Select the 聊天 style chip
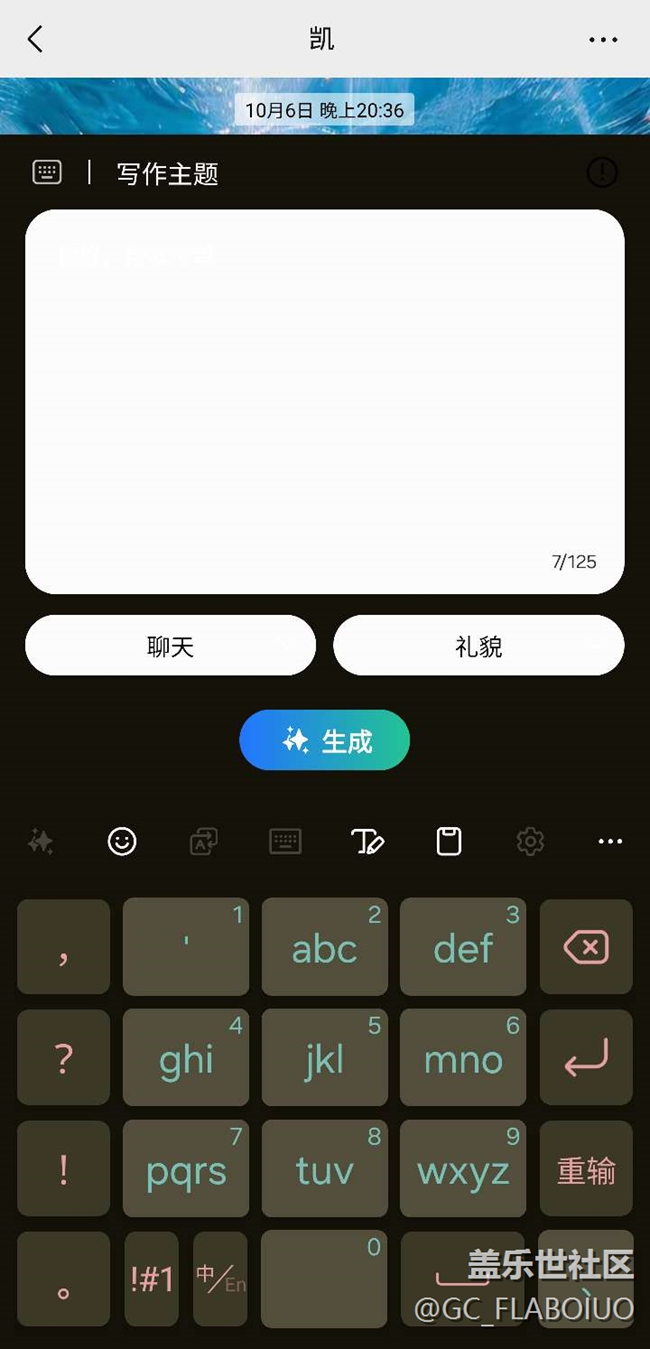The height and width of the screenshot is (1349, 650). point(170,646)
